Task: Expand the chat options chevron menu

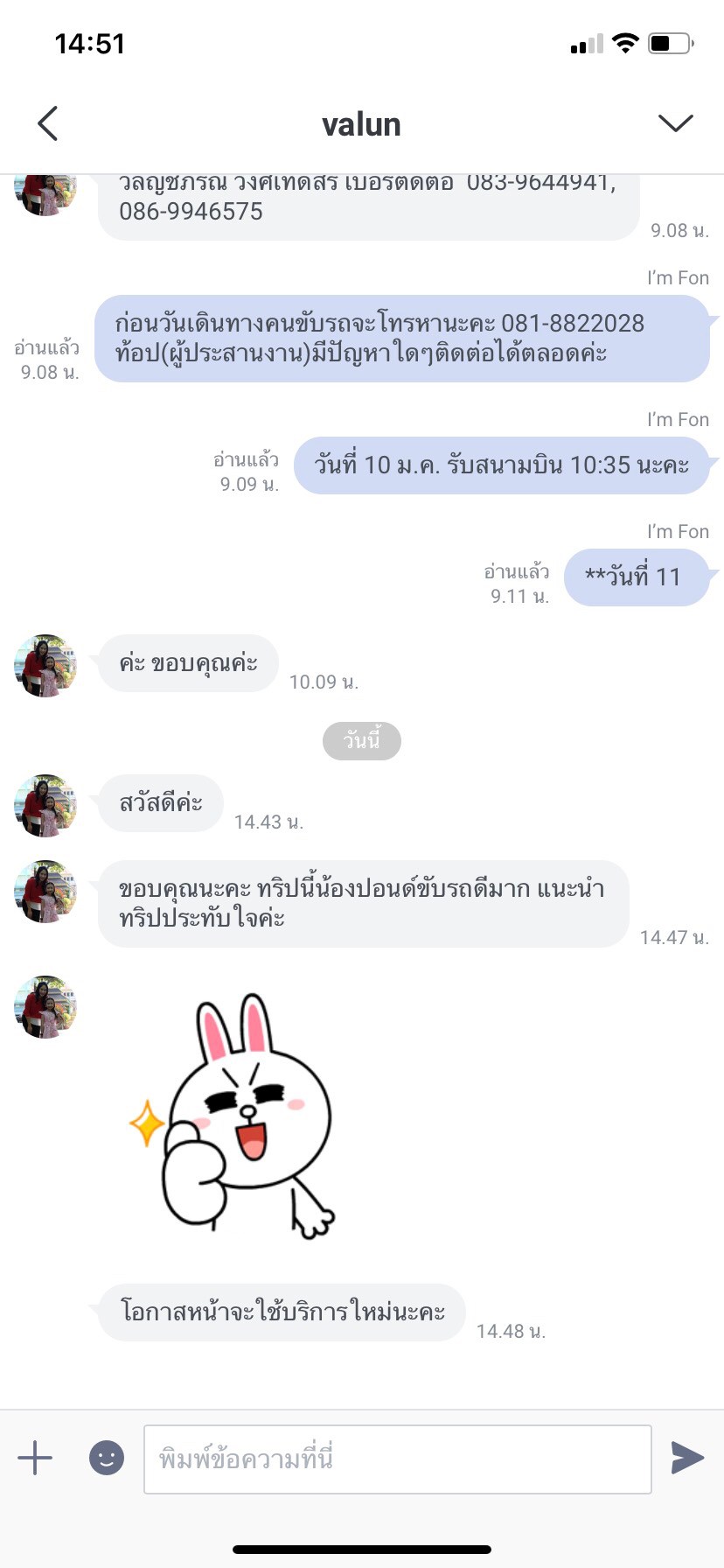Action: pyautogui.click(x=675, y=123)
